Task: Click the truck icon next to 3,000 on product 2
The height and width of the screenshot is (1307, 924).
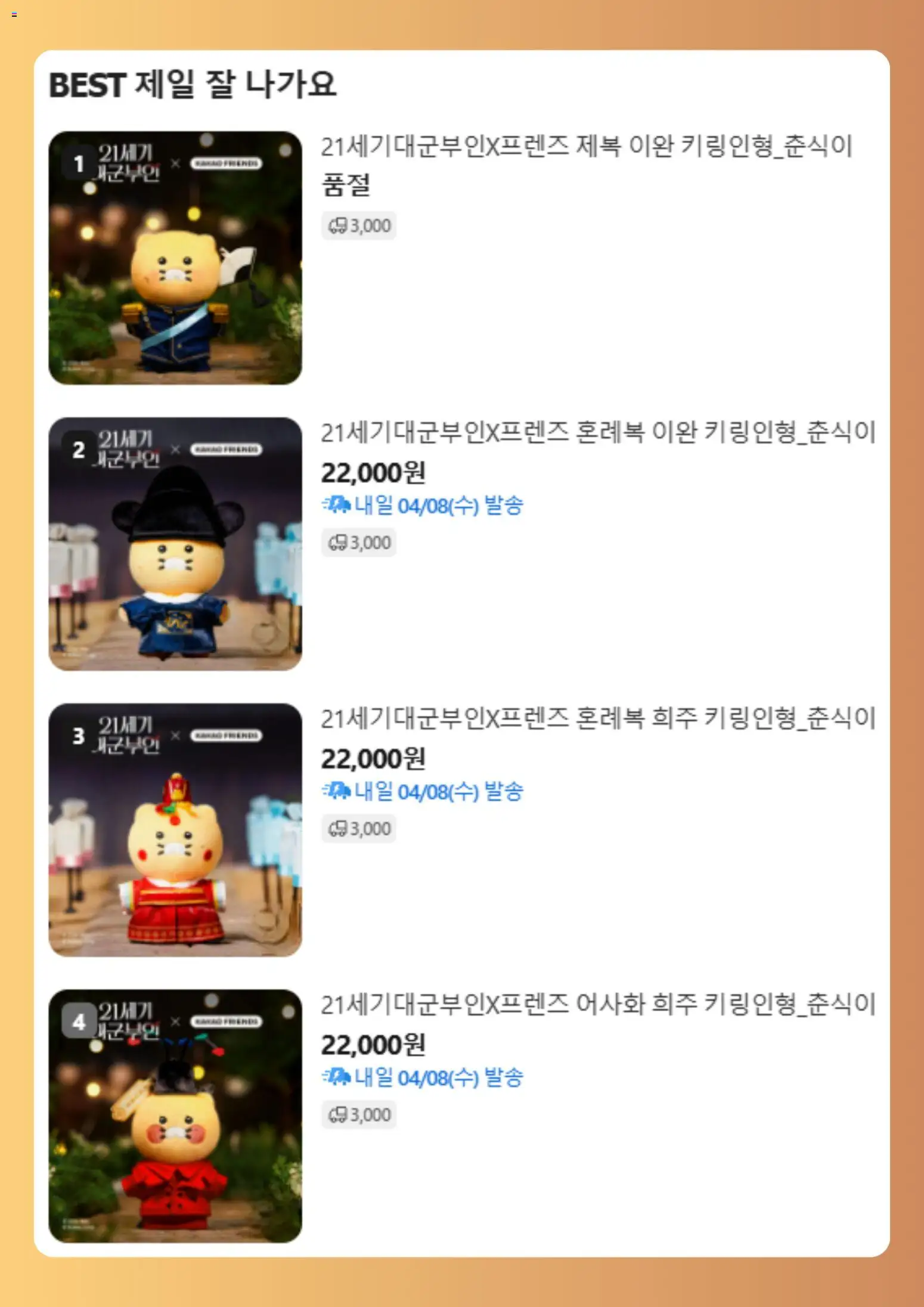Action: [338, 543]
